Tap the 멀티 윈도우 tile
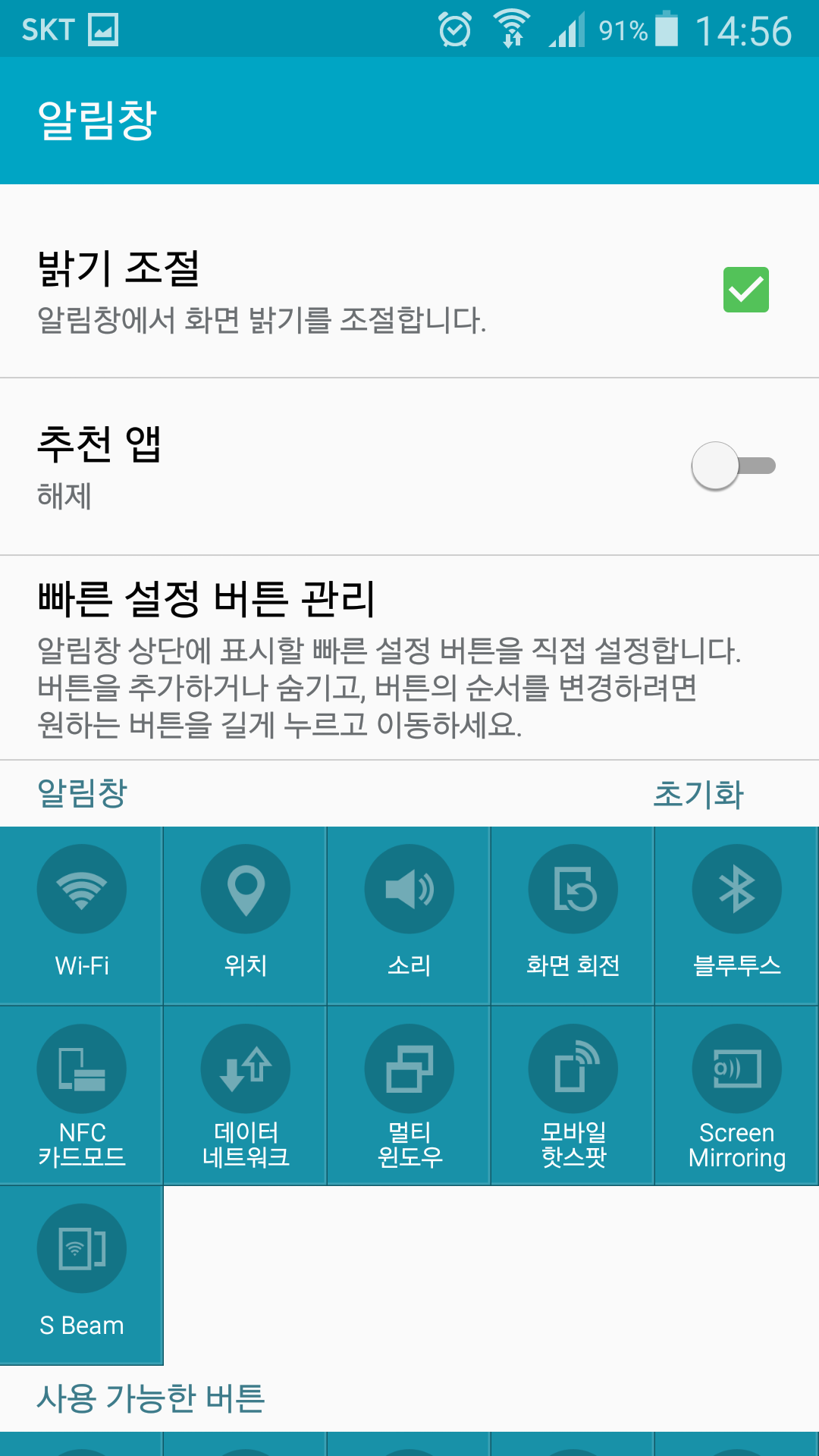This screenshot has height=1456, width=819. (409, 1095)
